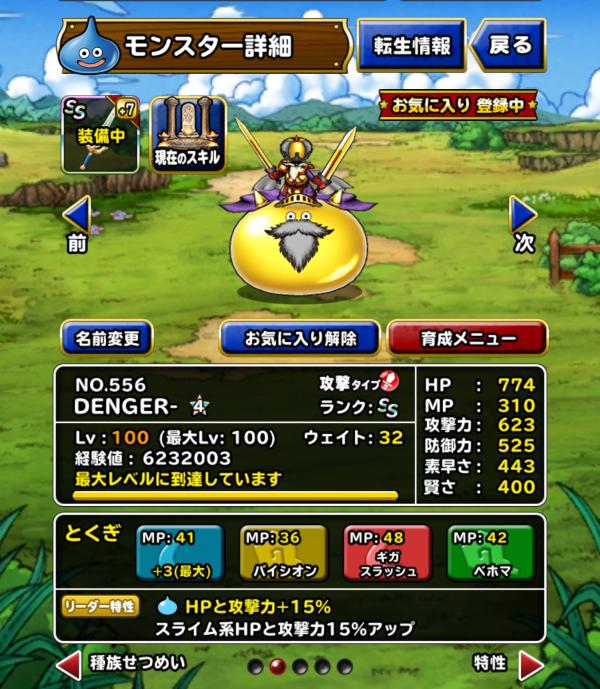Screen dimensions: 600x689
Task: Select the blue MP 41 skill
Action: pyautogui.click(x=180, y=552)
